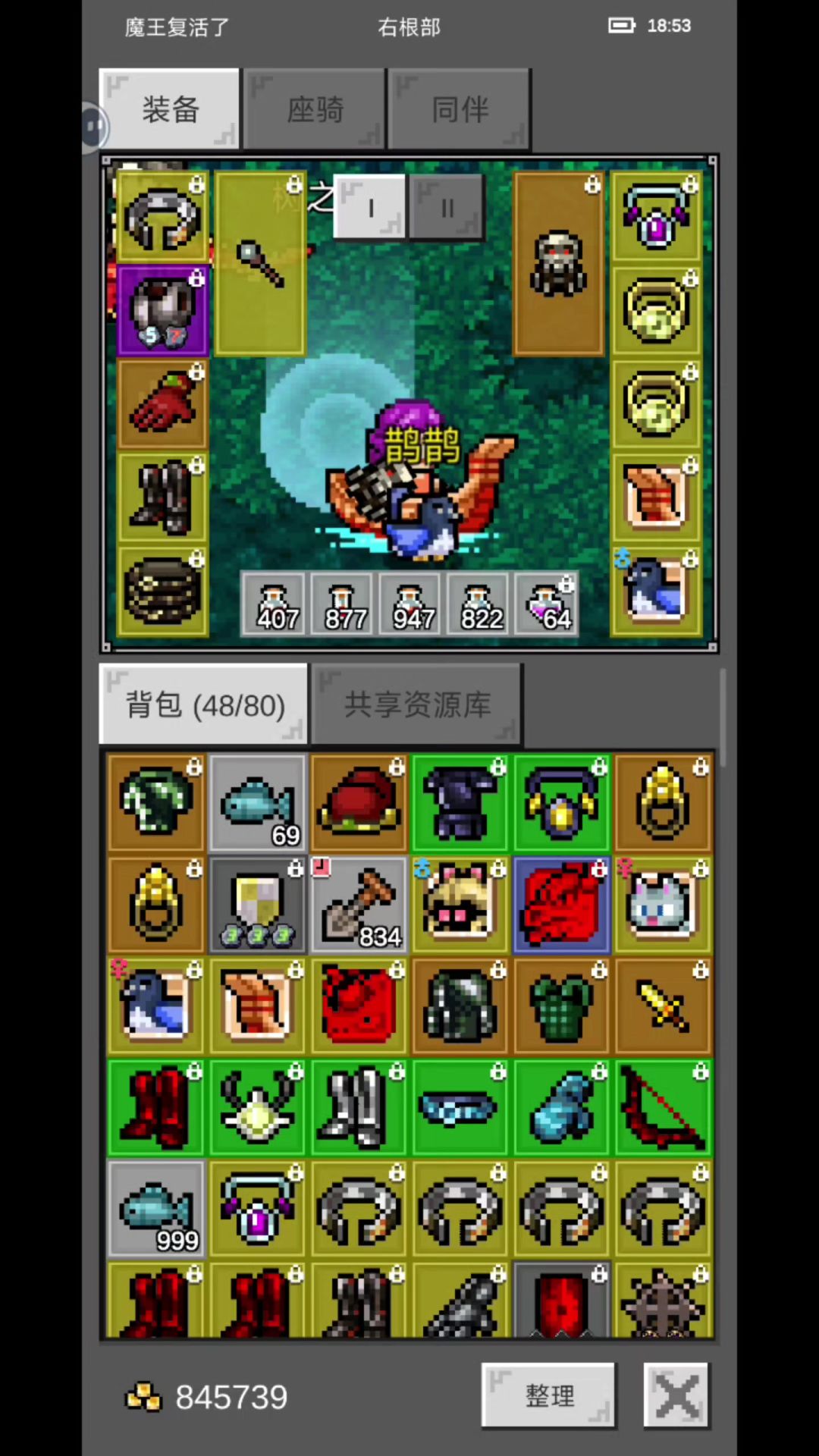Select the white cat pet item
The height and width of the screenshot is (1456, 819).
click(663, 905)
